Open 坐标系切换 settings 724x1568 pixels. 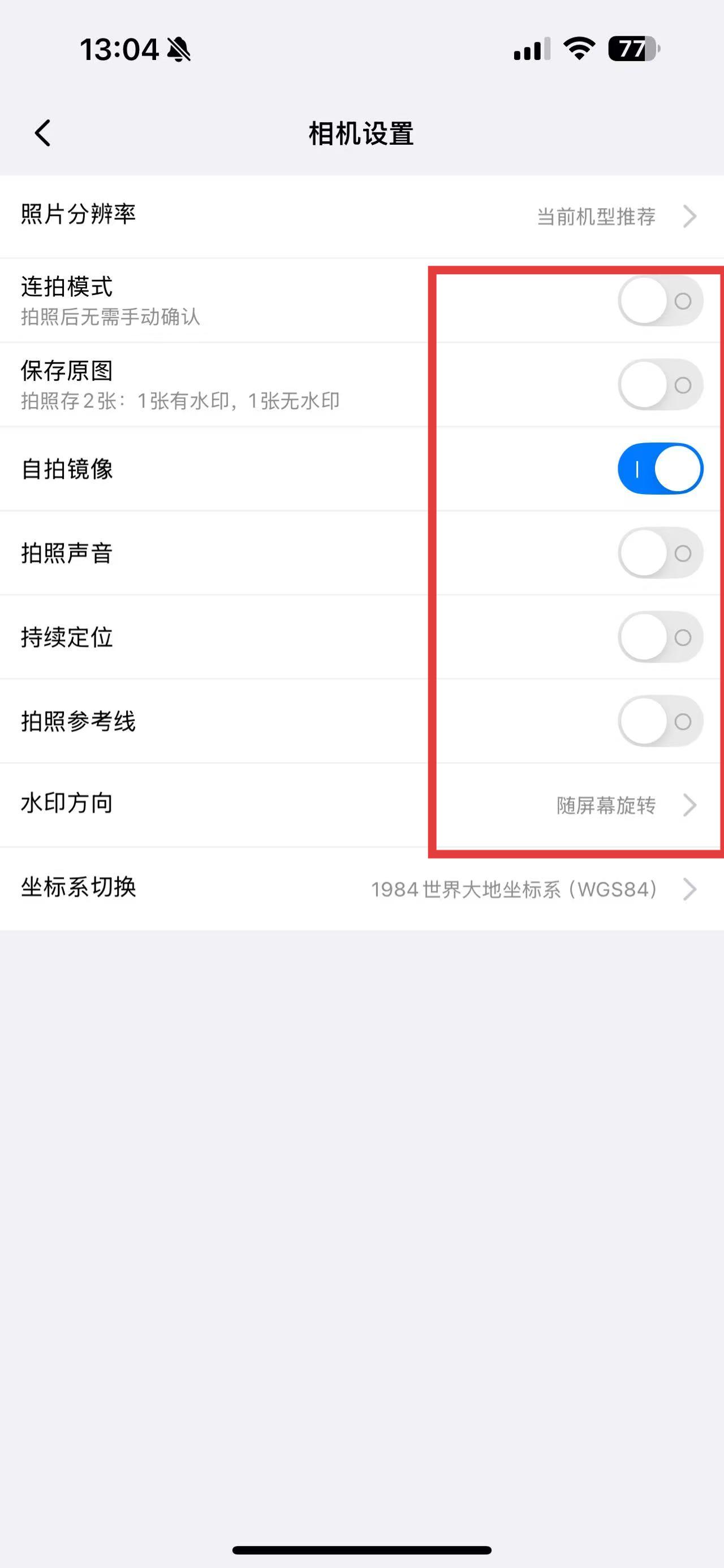click(361, 889)
